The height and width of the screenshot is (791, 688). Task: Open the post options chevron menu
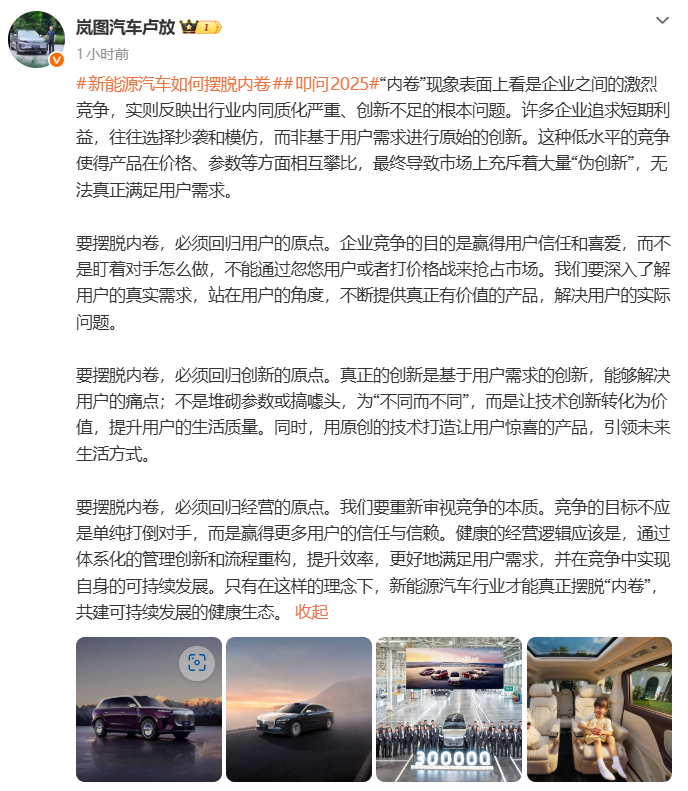pos(661,21)
